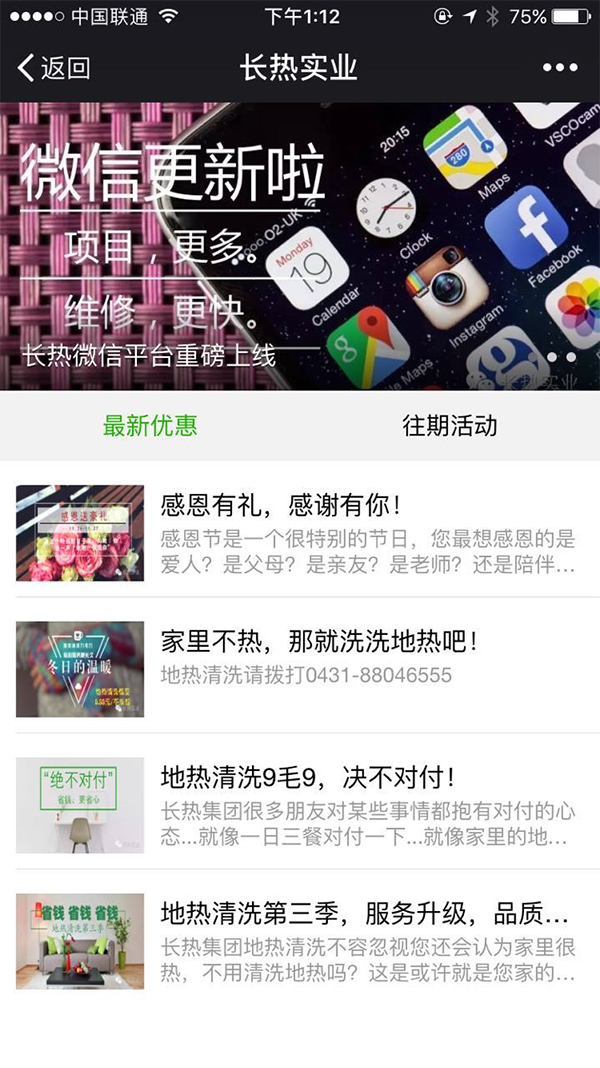Switch to the 往期活动 tab
The width and height of the screenshot is (600, 1068).
point(450,426)
